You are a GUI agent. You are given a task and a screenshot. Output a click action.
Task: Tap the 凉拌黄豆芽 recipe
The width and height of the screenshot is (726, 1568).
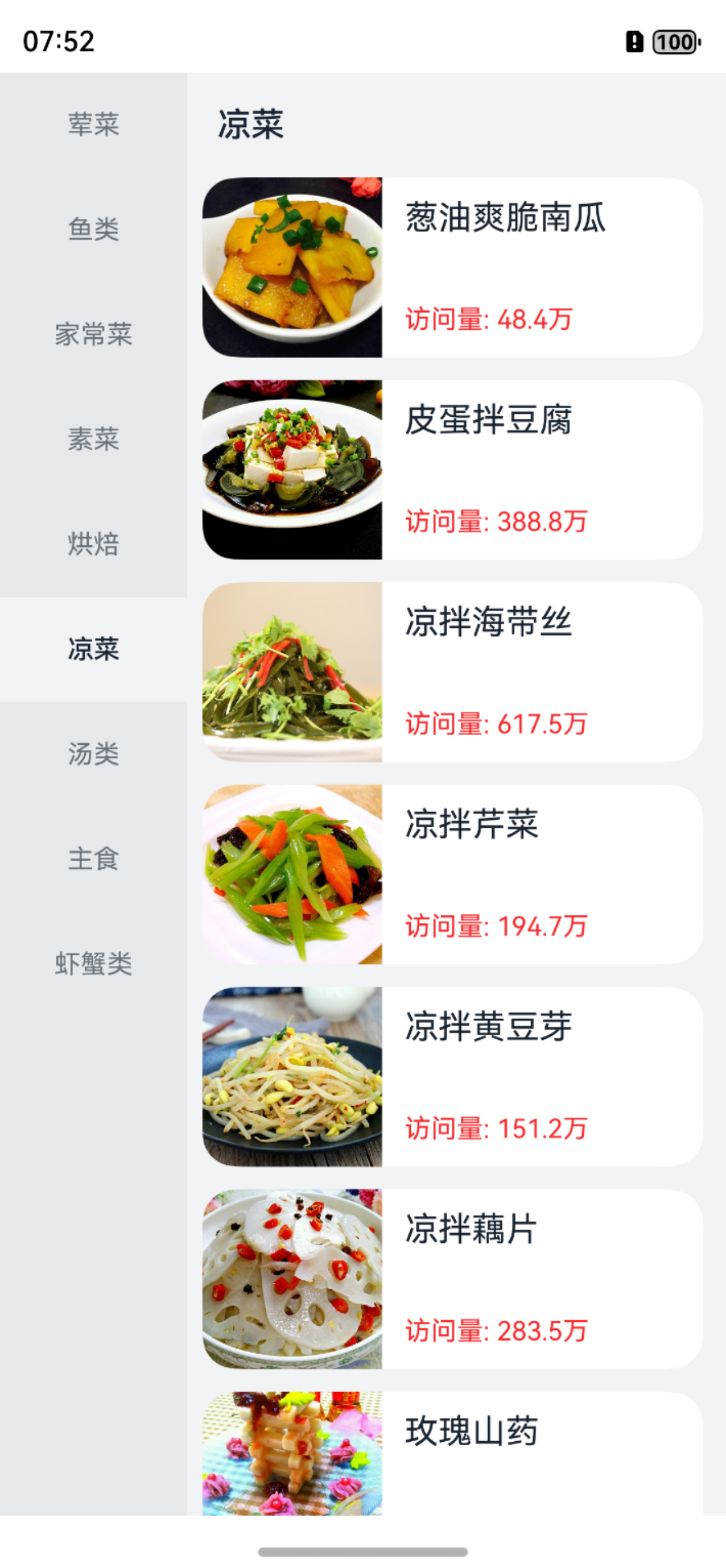point(452,1076)
